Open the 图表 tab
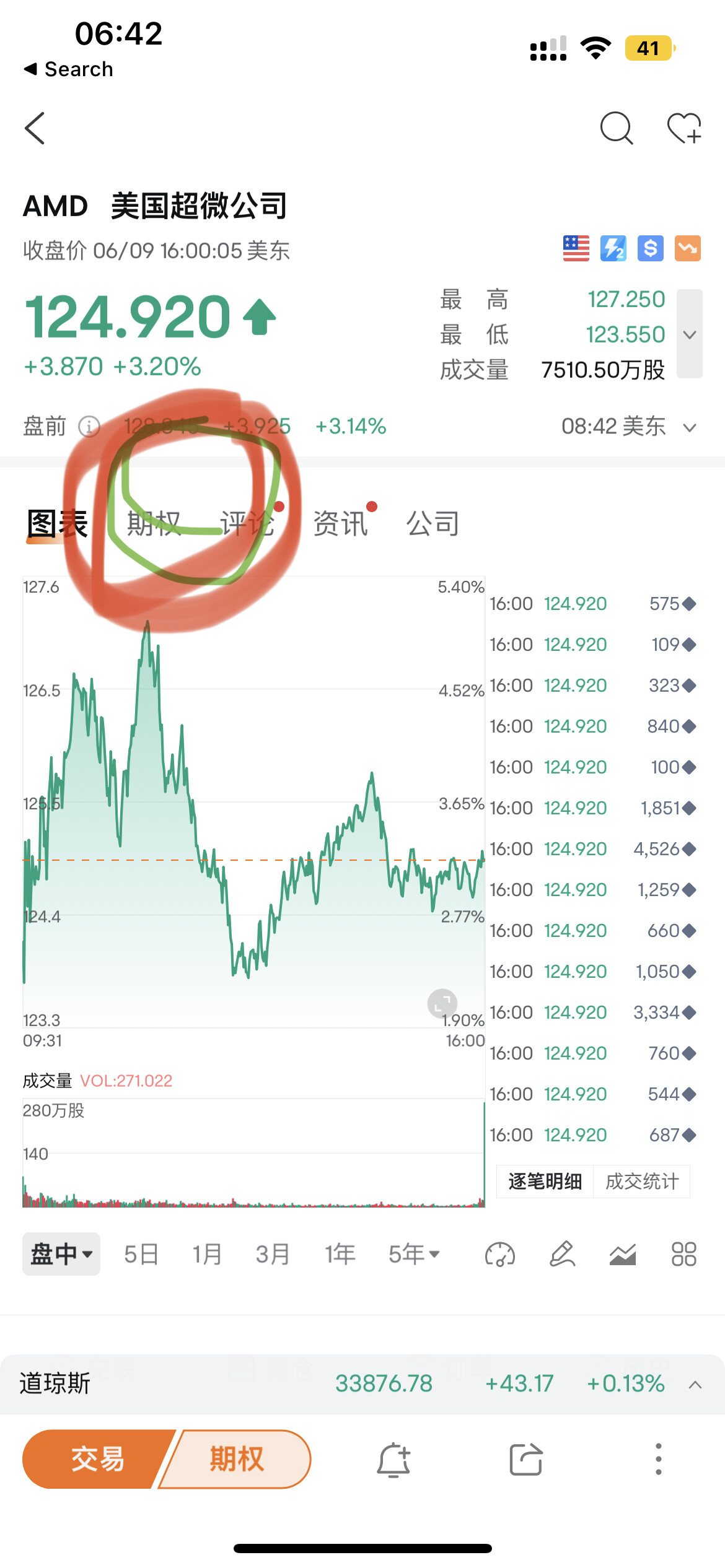The image size is (725, 1568). tap(57, 523)
